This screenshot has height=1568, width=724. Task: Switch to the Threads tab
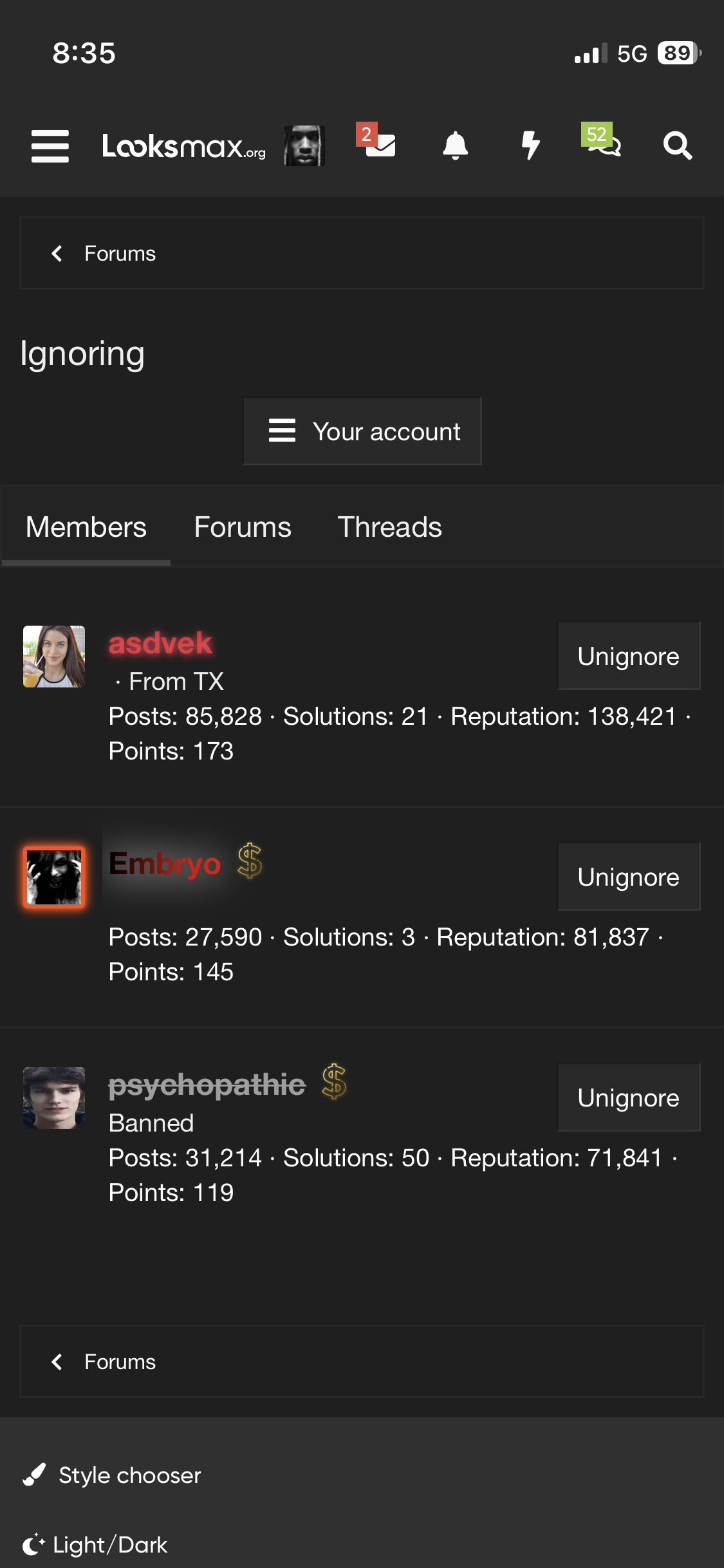click(390, 527)
